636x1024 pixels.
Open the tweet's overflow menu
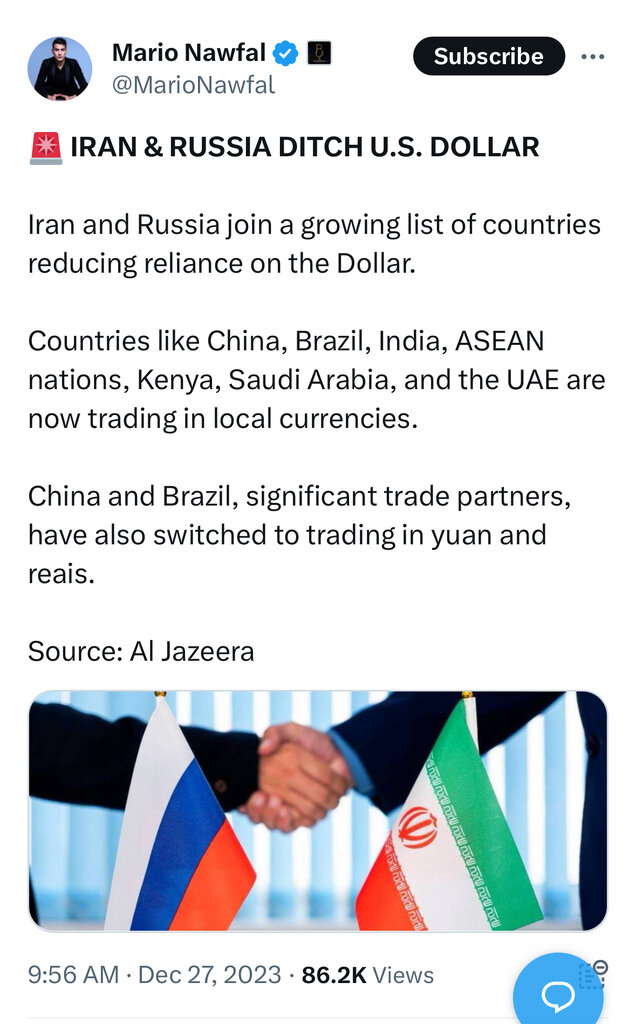(x=593, y=57)
